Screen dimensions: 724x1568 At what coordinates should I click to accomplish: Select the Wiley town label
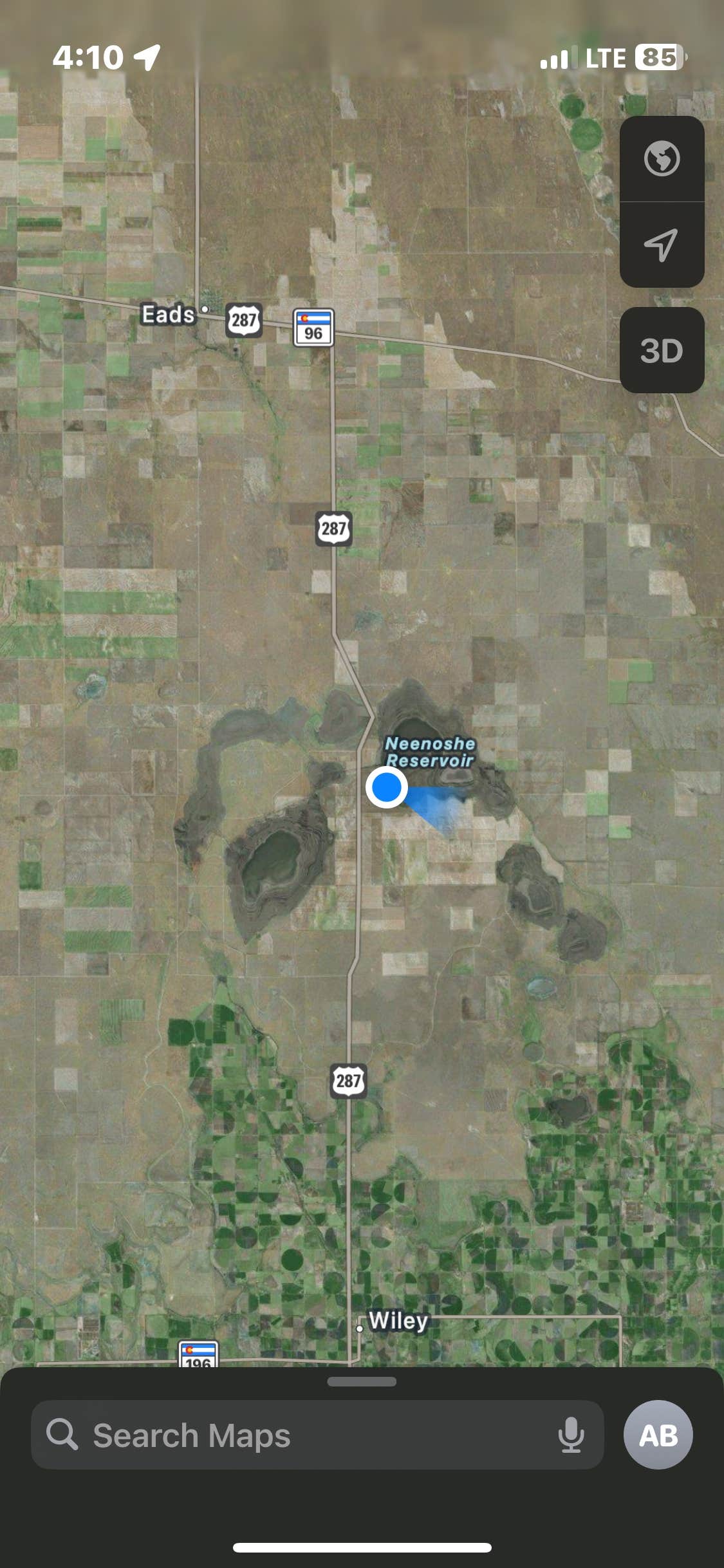click(398, 1320)
